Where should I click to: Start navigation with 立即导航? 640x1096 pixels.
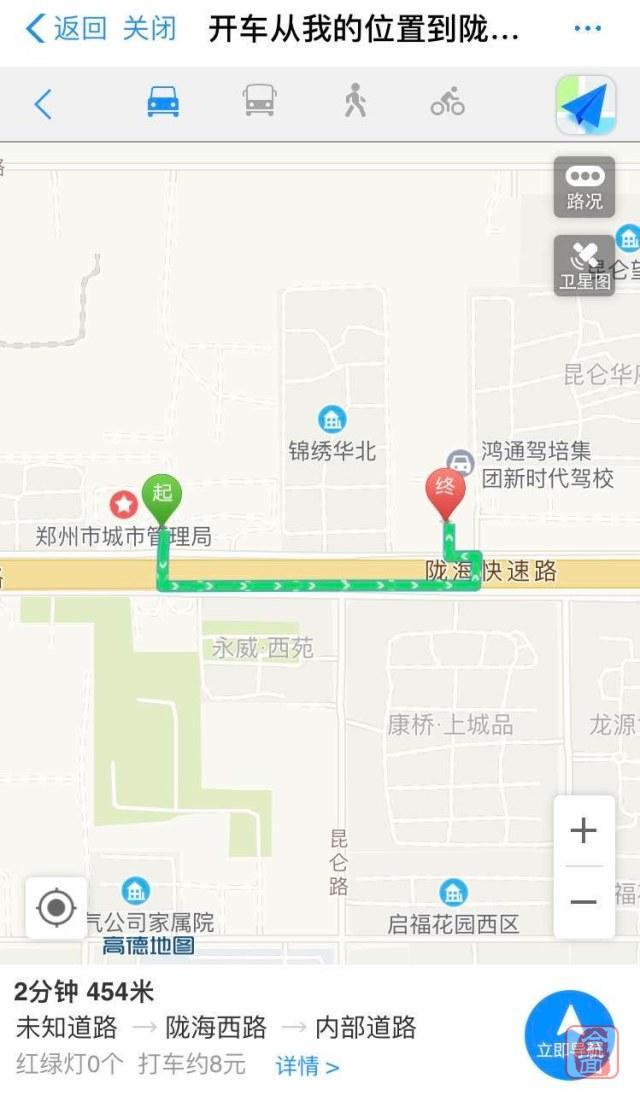pos(570,1033)
